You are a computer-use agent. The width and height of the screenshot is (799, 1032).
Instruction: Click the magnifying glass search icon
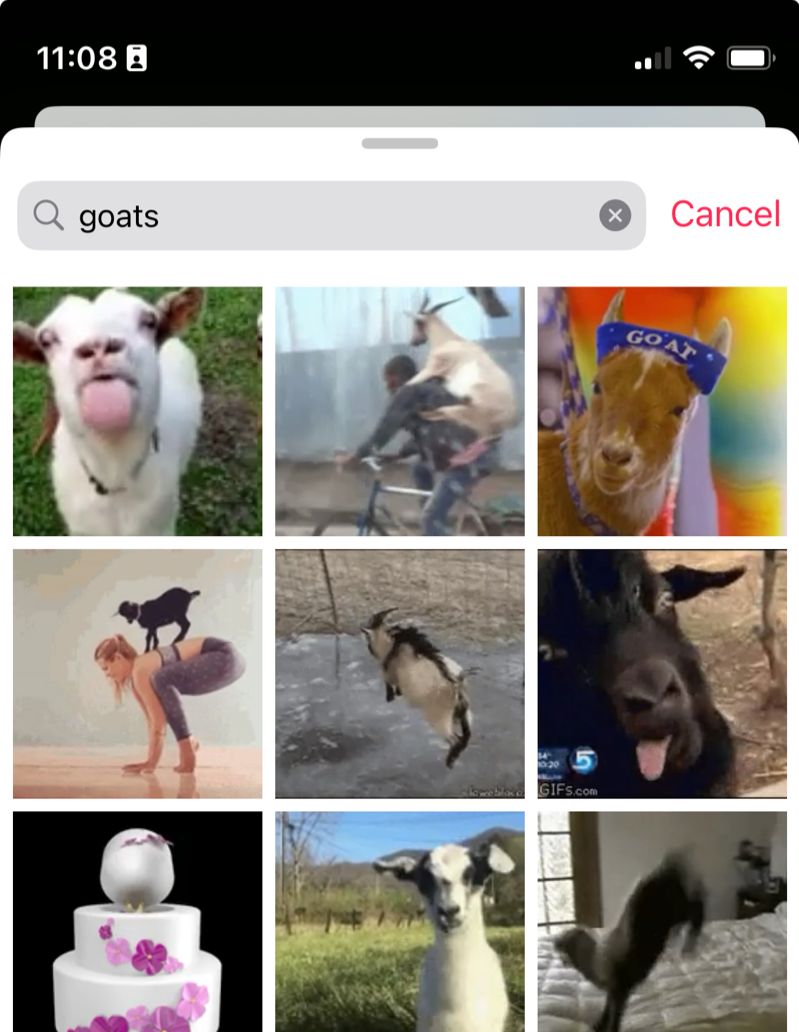(x=47, y=215)
